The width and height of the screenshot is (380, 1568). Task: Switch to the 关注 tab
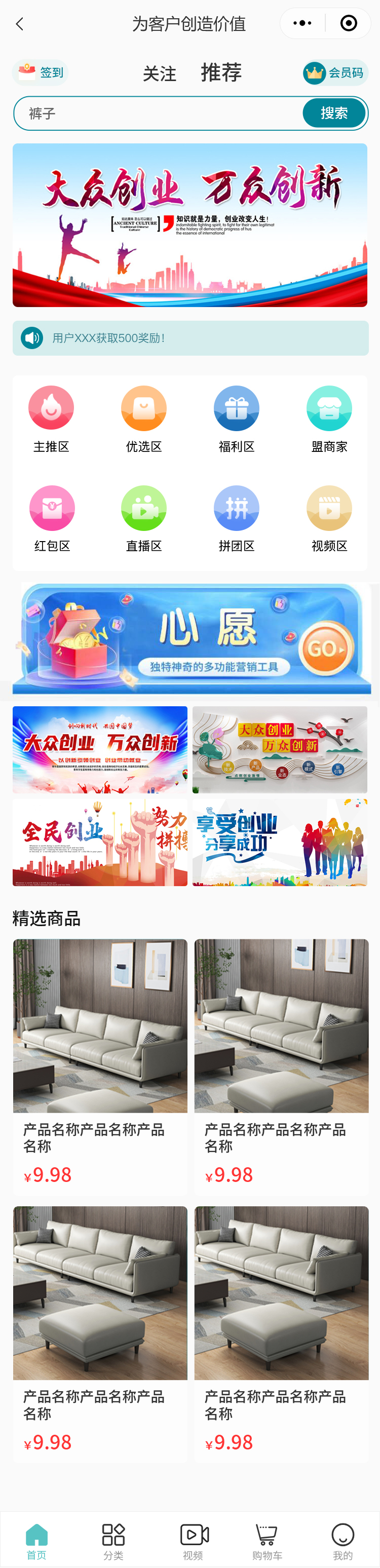(x=160, y=73)
